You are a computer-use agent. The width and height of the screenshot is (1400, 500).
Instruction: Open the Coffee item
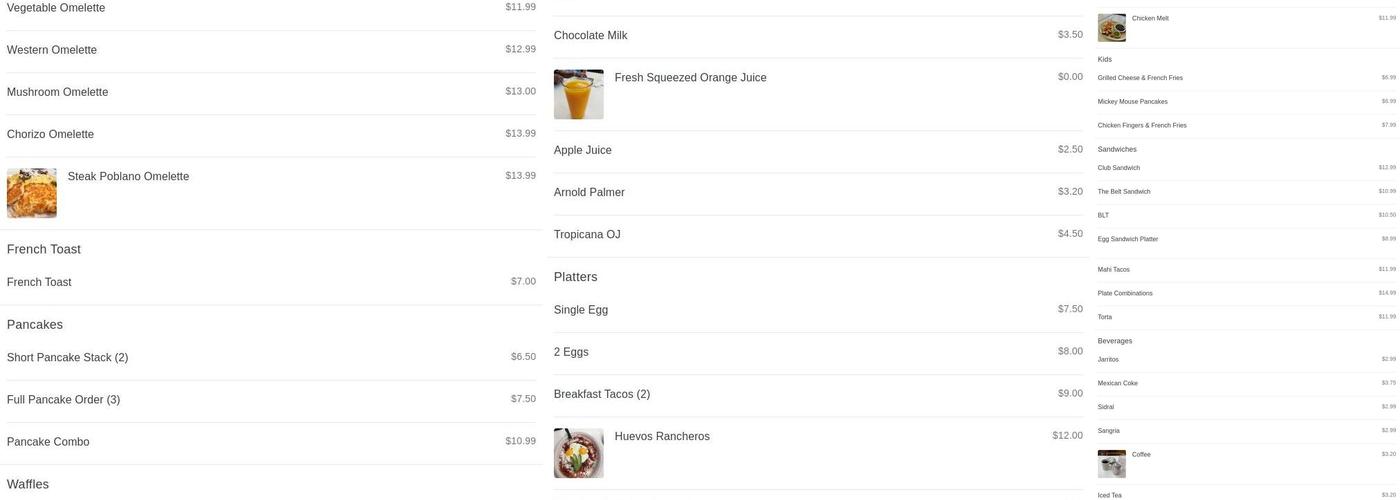point(1141,455)
